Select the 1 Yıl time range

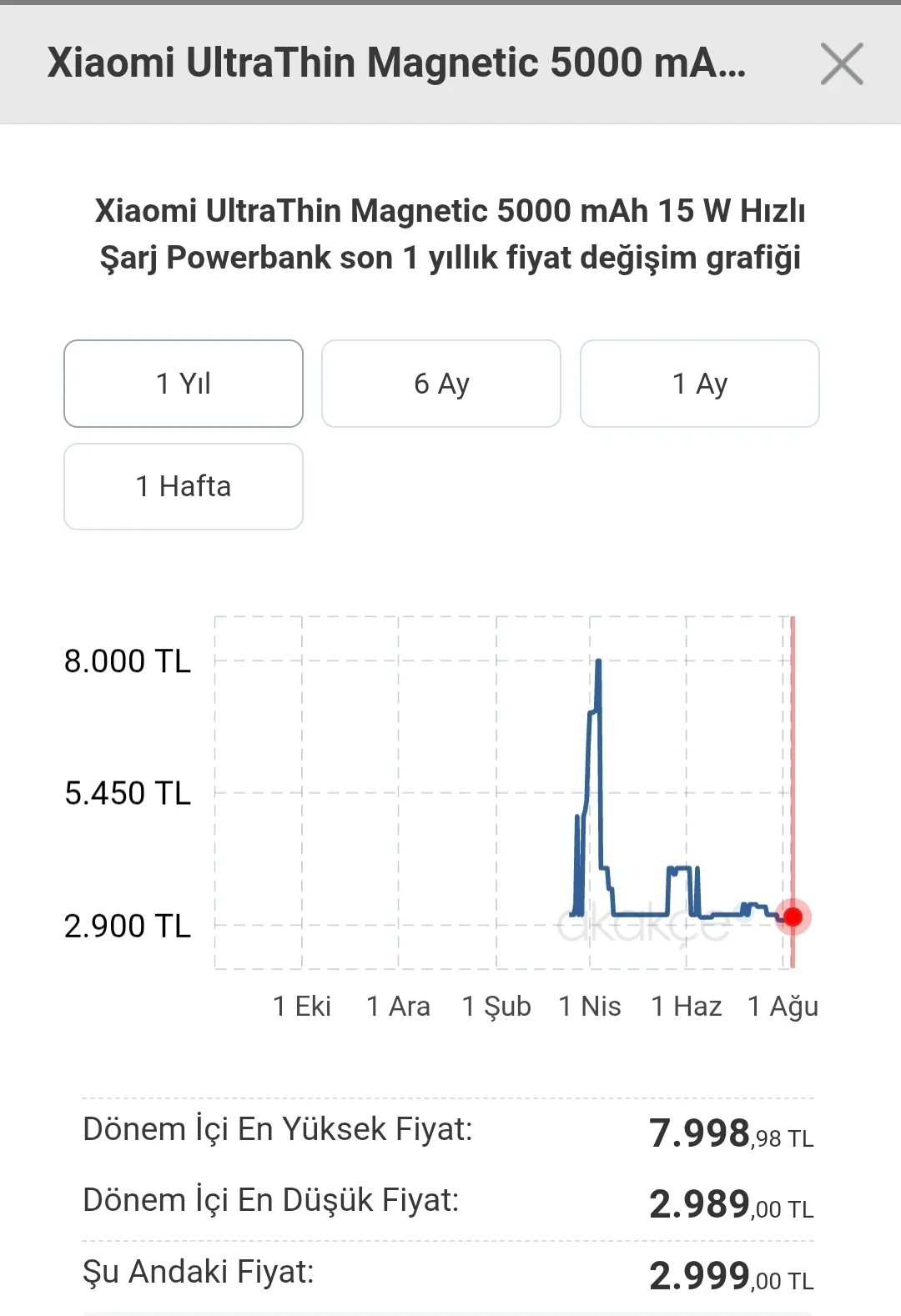[184, 384]
